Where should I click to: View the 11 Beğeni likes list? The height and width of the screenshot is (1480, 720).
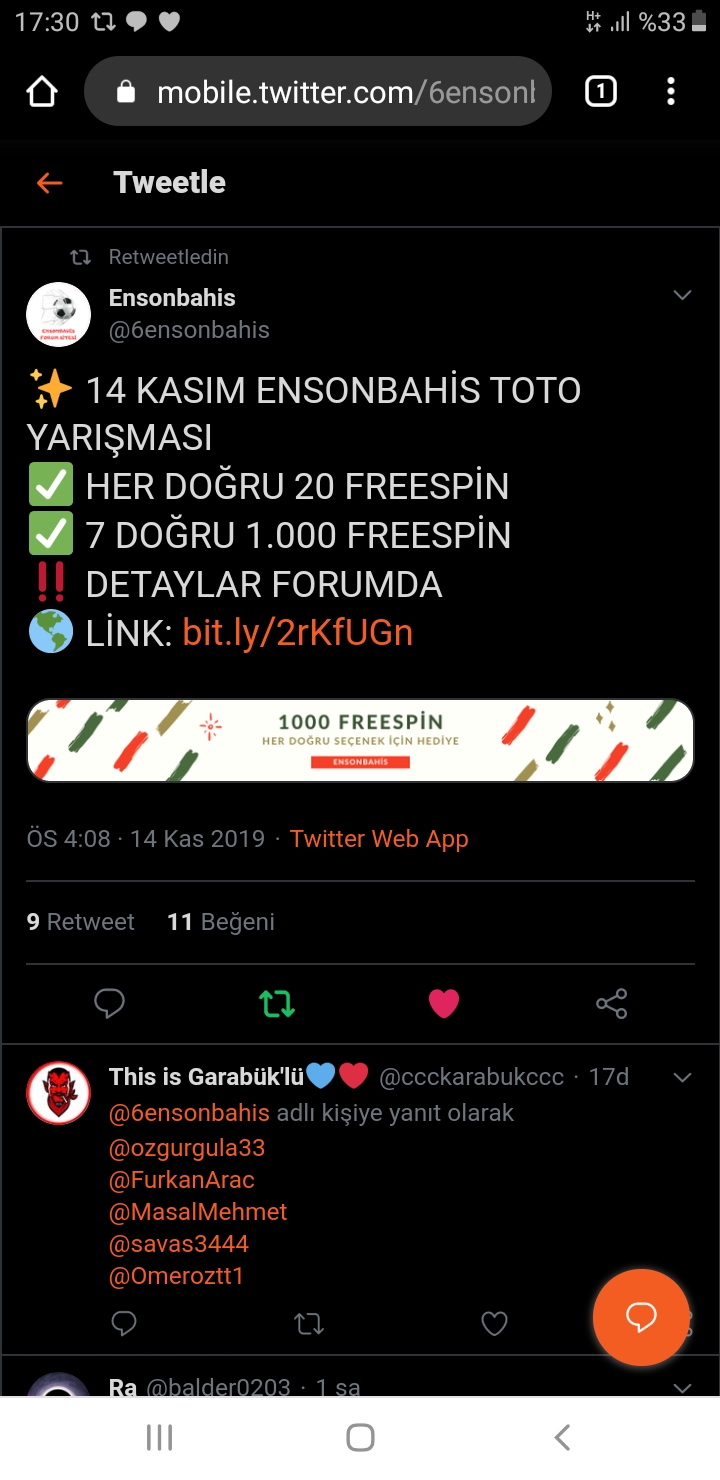click(x=221, y=922)
